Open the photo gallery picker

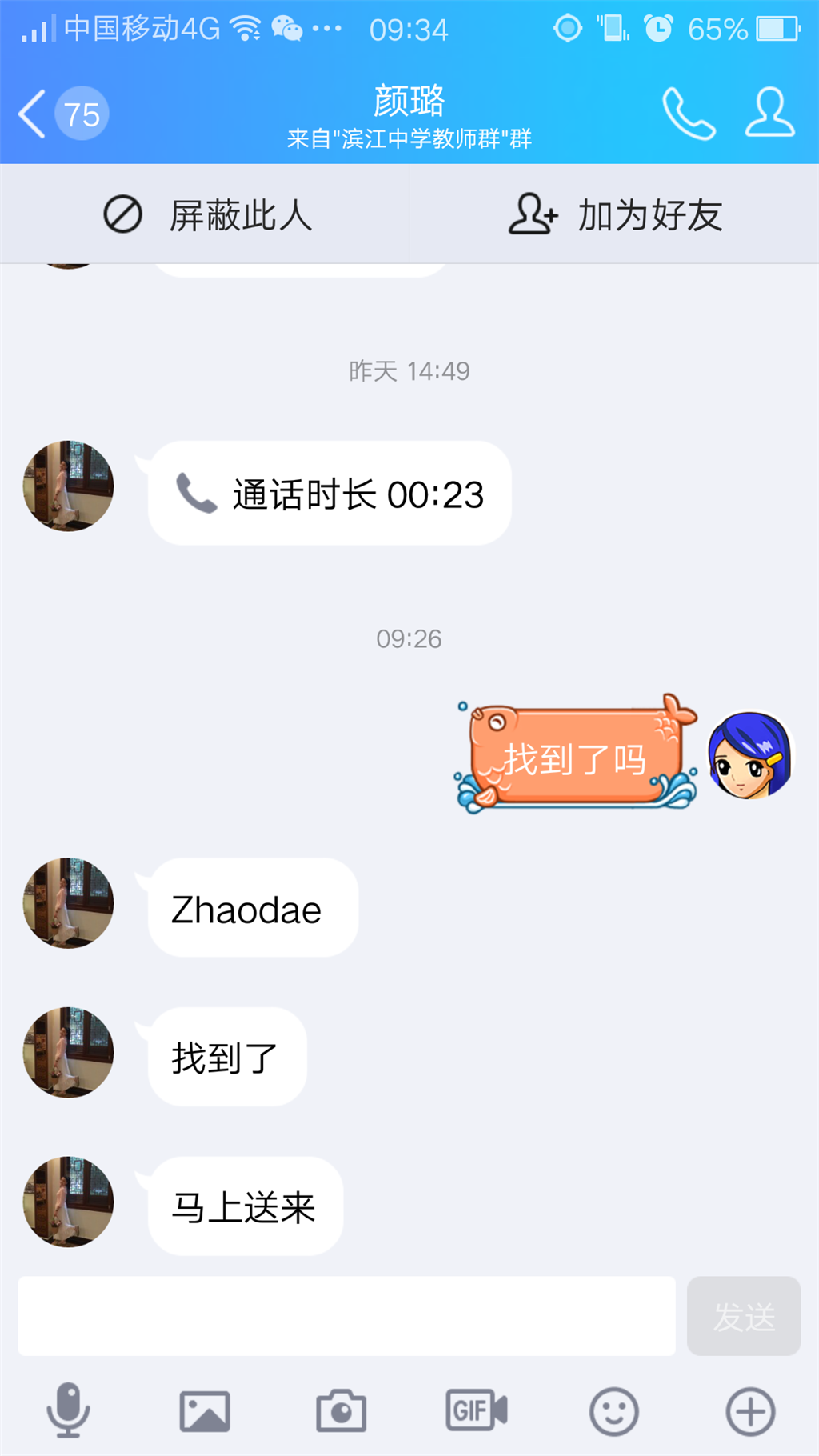(205, 1410)
